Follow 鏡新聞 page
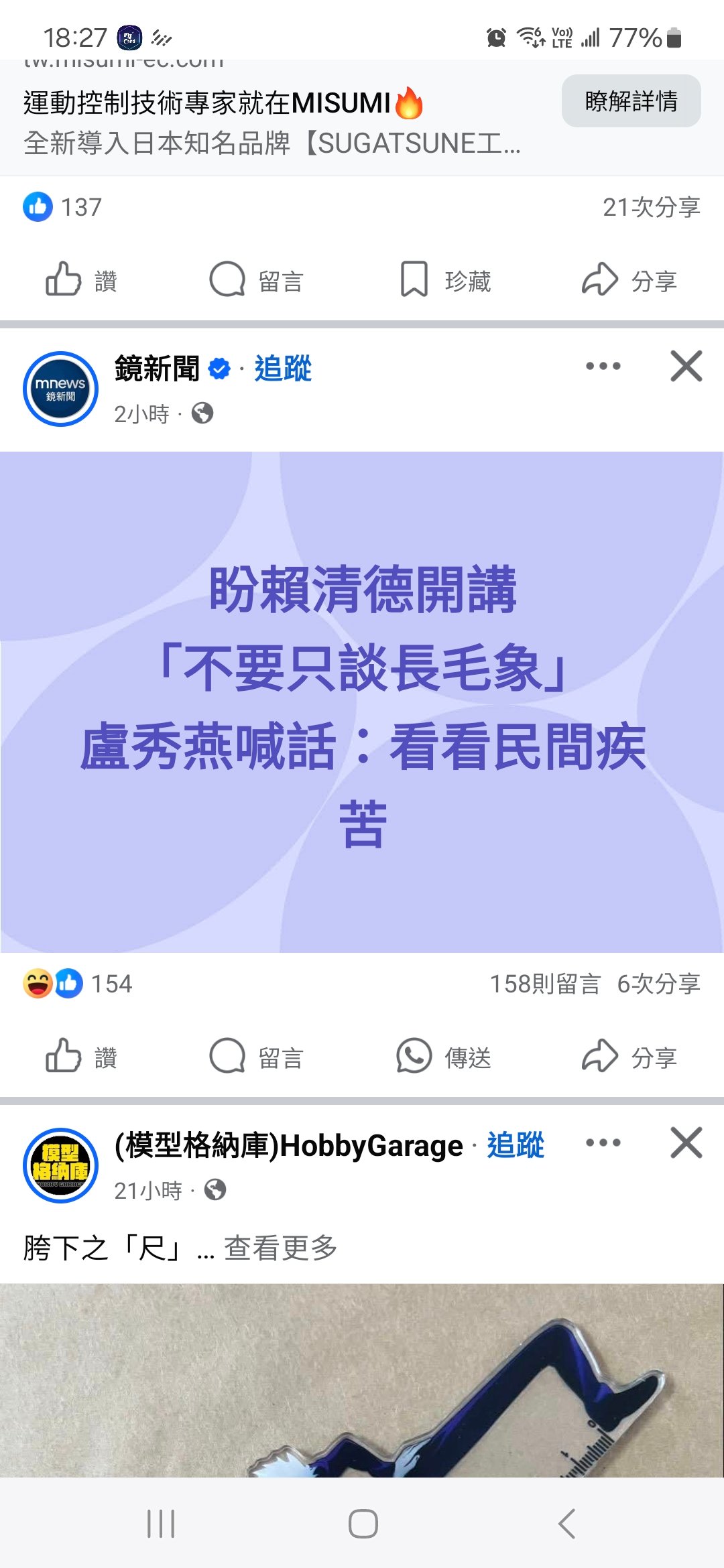724x1568 pixels. [283, 369]
